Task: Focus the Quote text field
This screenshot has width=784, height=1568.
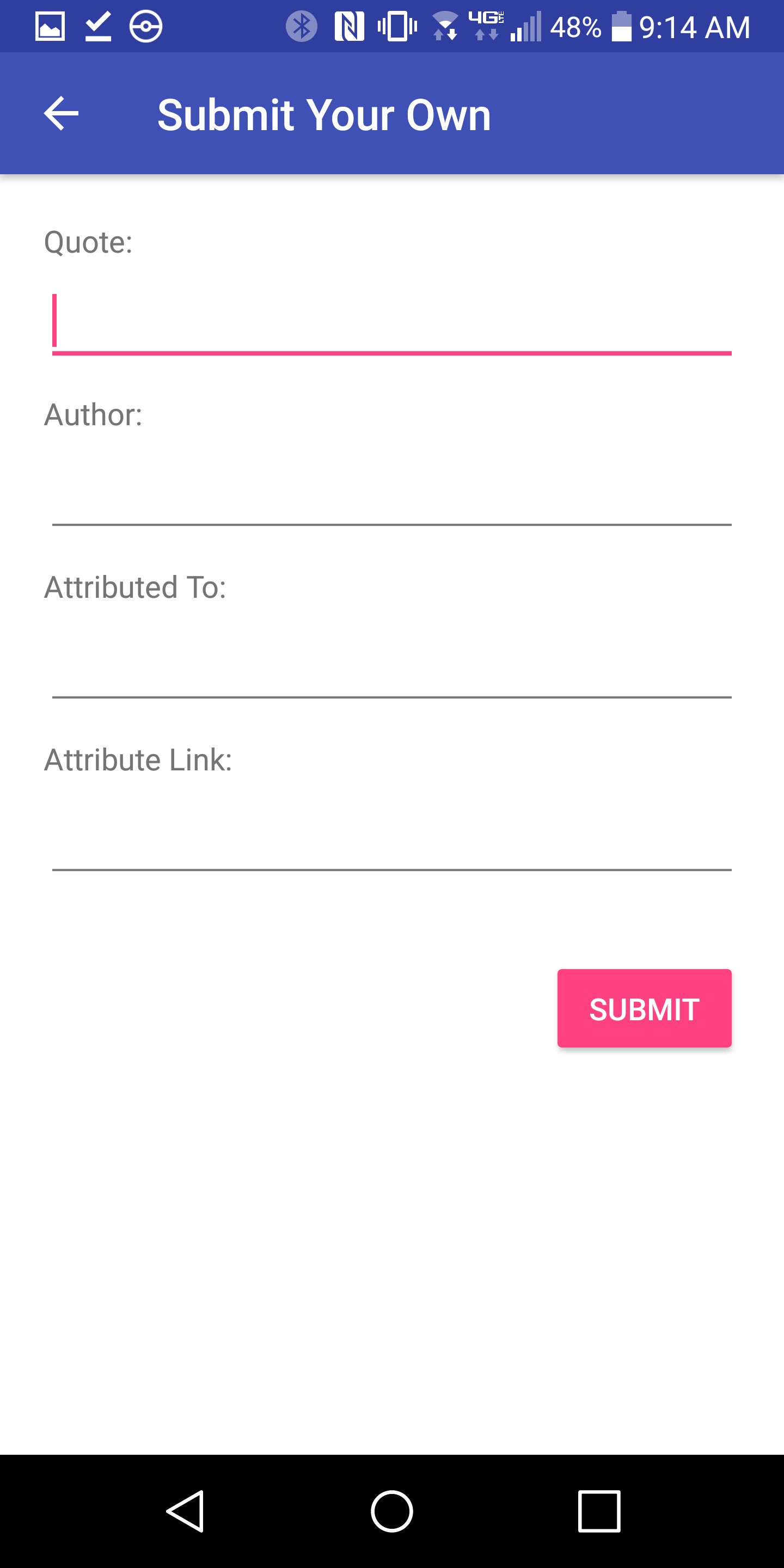Action: (391, 323)
